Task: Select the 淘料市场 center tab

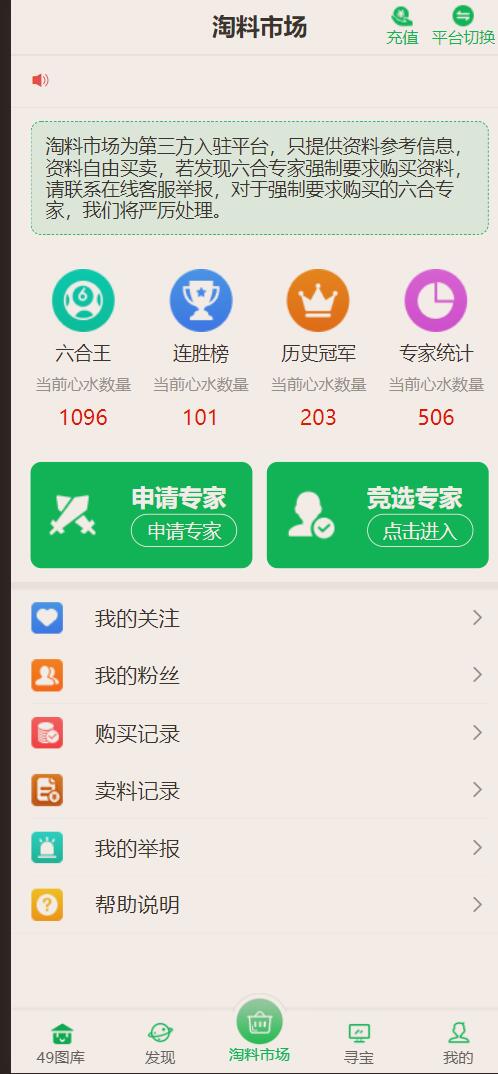Action: [259, 1031]
